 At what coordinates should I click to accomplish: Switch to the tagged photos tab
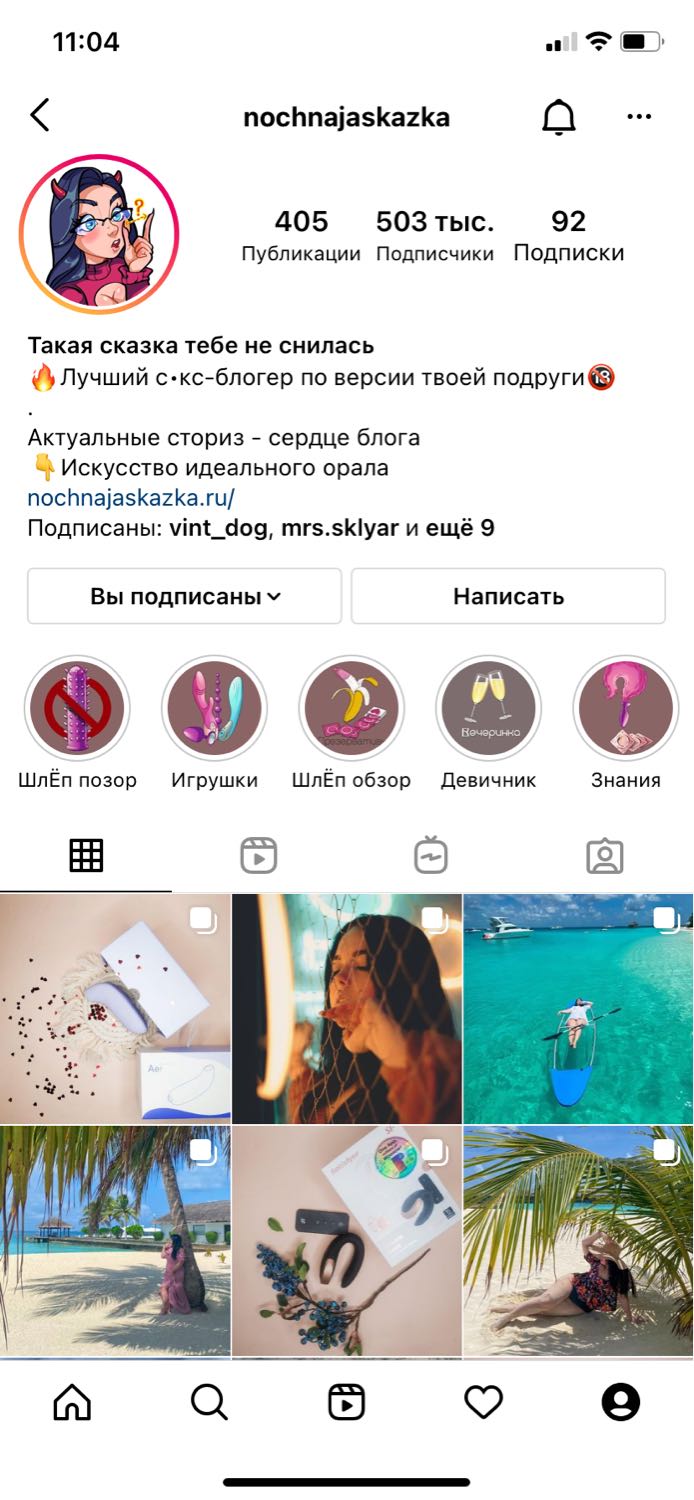coord(605,856)
